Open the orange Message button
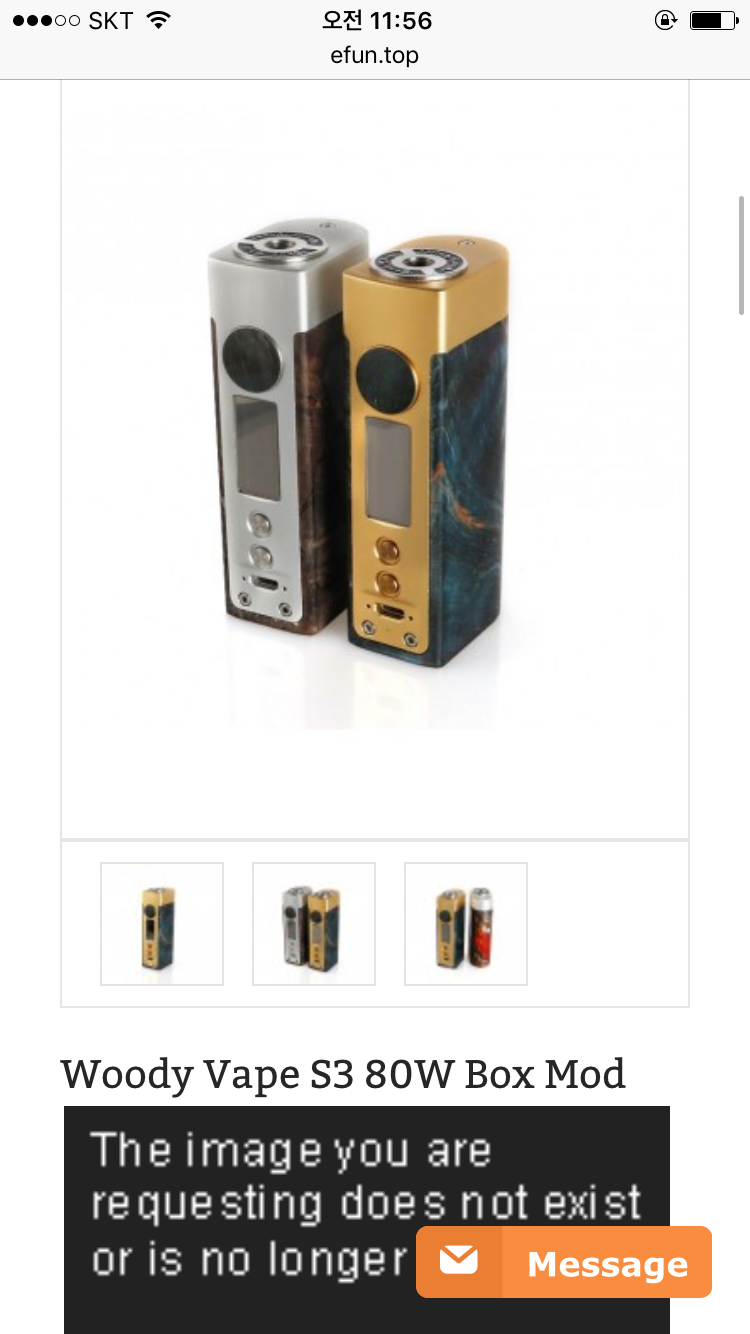750x1334 pixels. [564, 1263]
